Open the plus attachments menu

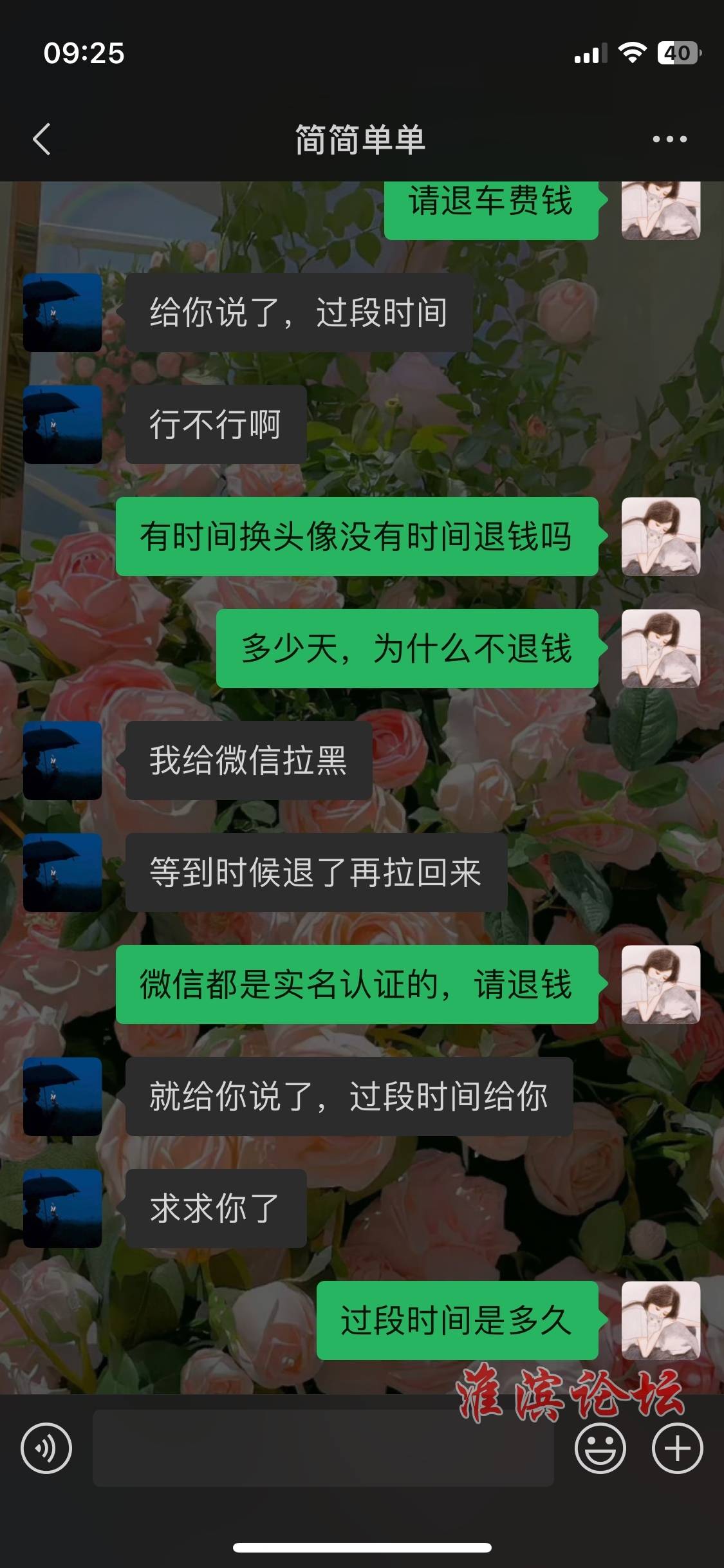tap(677, 1448)
